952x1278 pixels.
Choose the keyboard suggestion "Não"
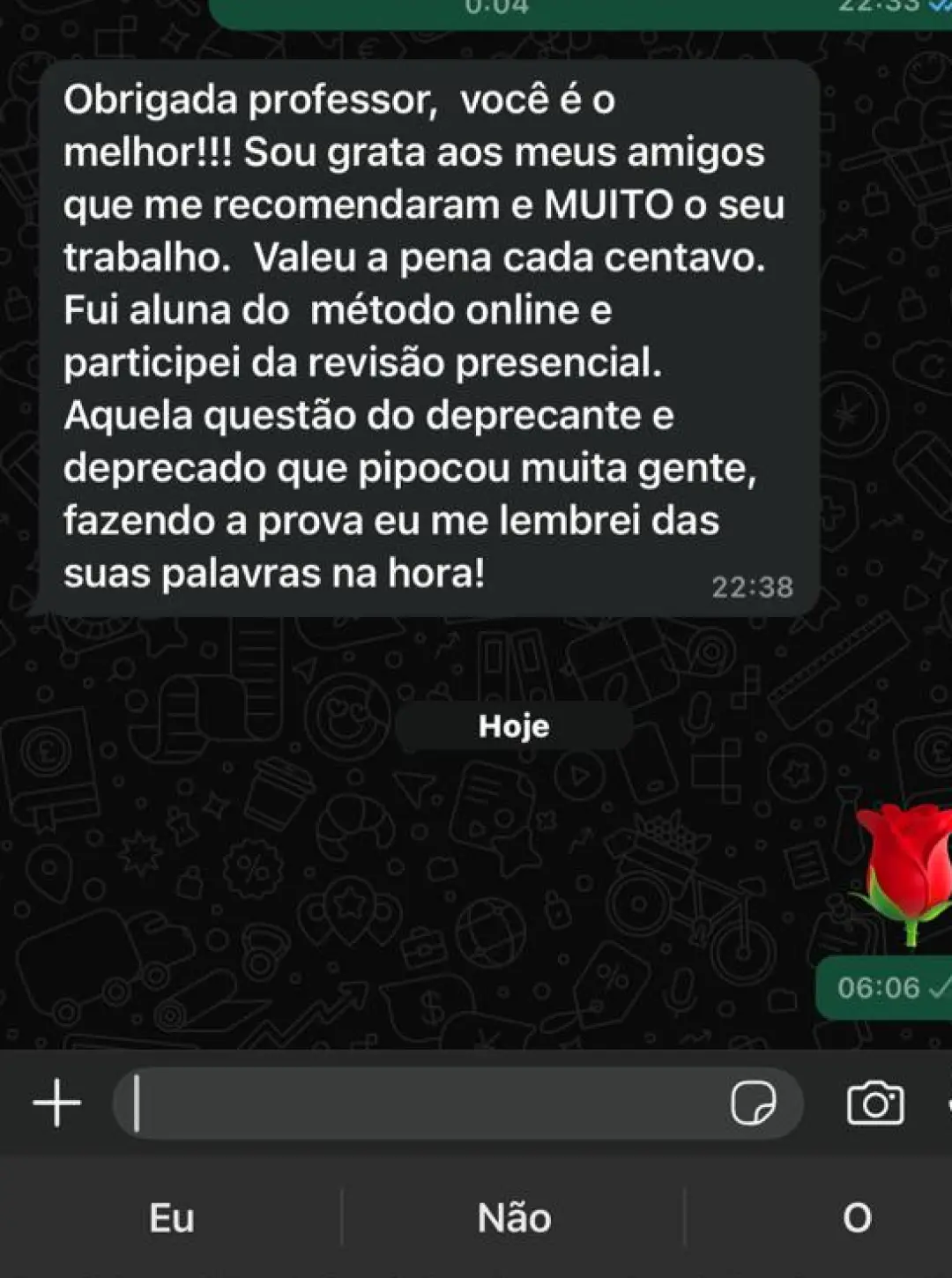point(514,1218)
